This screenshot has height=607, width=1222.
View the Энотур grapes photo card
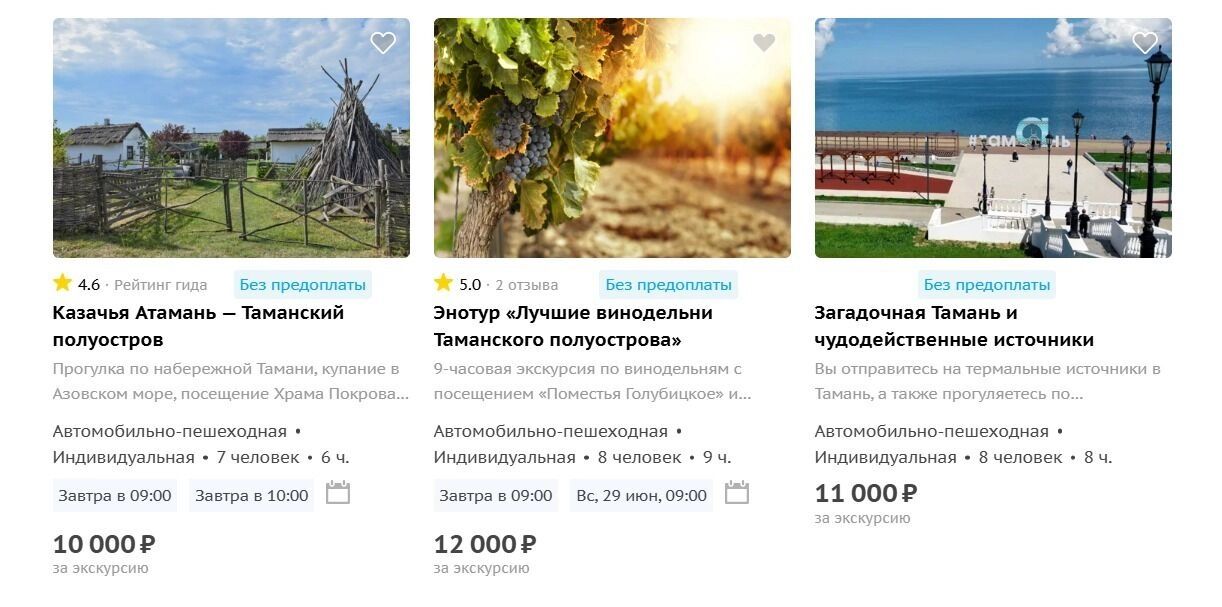point(612,138)
